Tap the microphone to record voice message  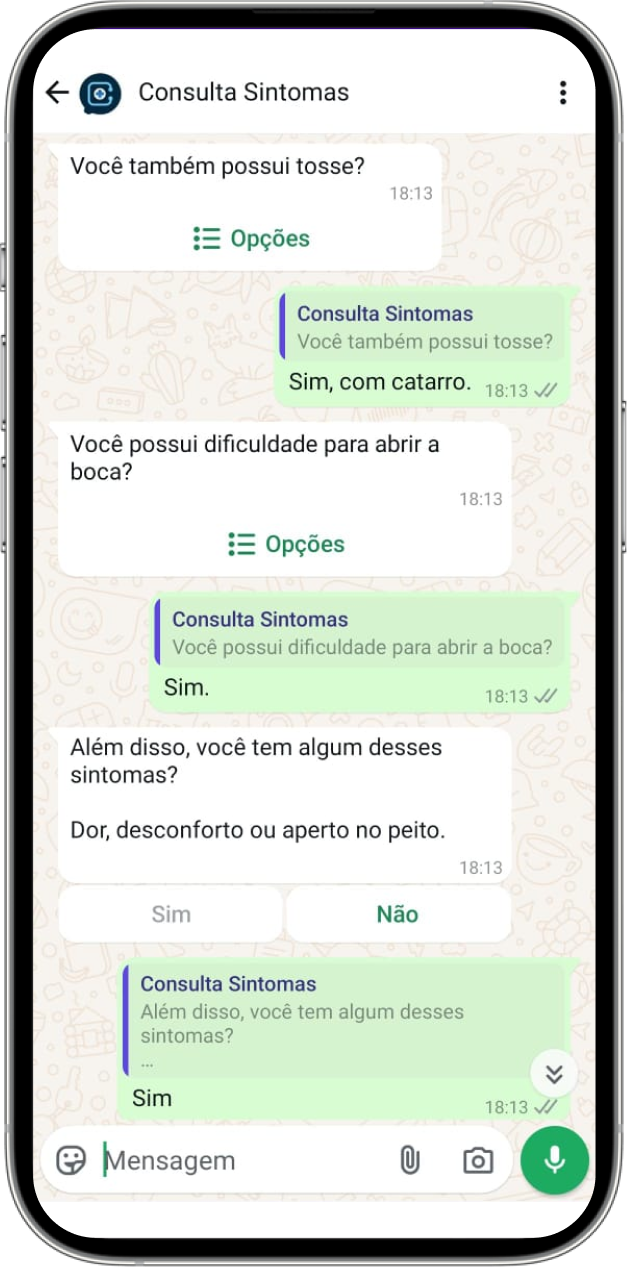click(x=554, y=1160)
